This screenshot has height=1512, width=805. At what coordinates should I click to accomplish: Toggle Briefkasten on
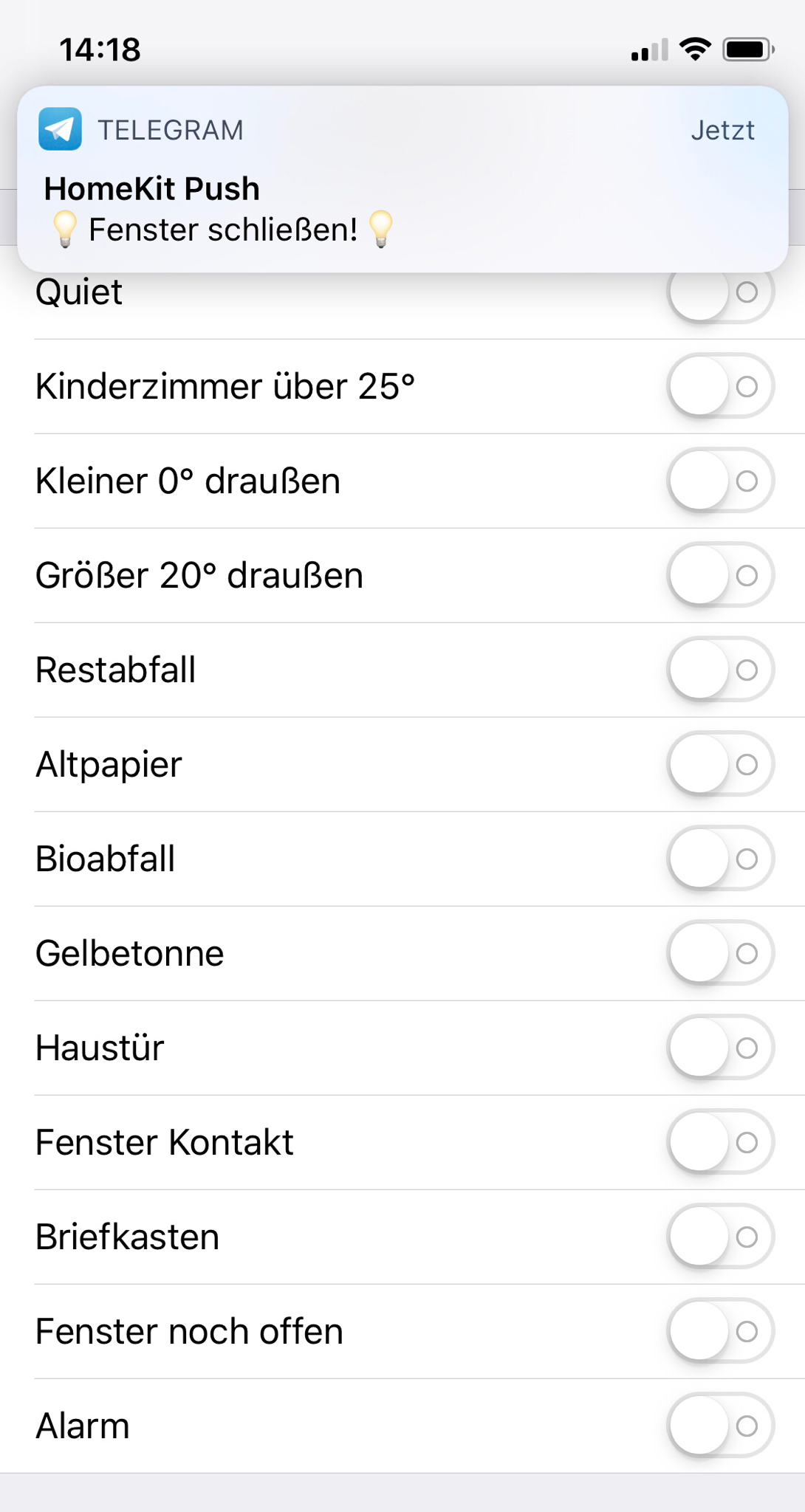tap(720, 1237)
